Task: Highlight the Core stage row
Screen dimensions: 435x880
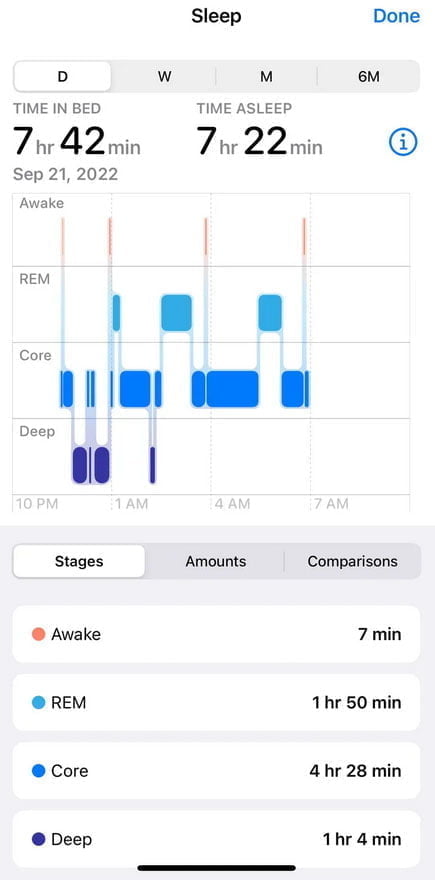Action: click(216, 771)
